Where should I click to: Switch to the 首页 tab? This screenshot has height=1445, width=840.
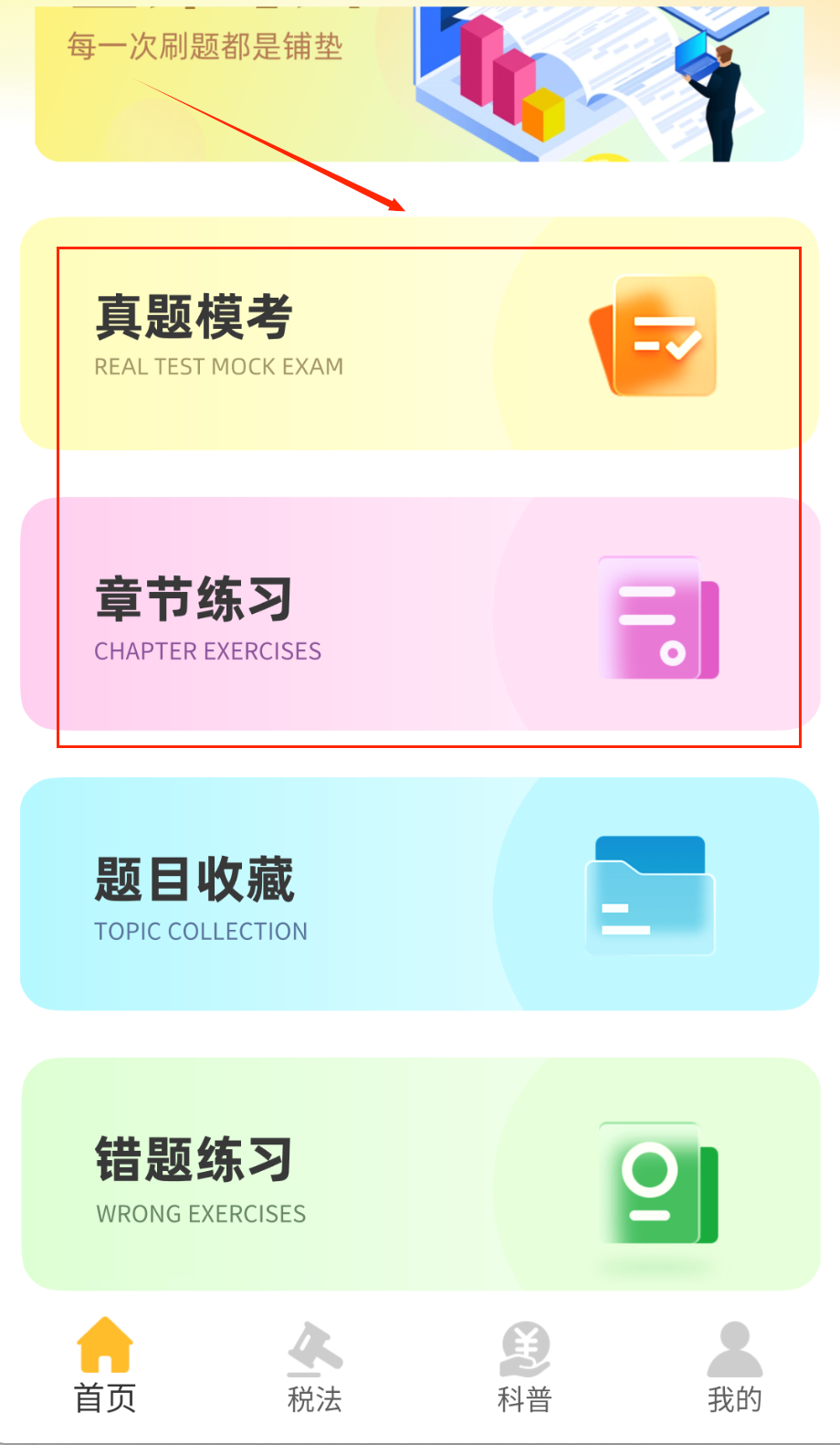(x=105, y=1366)
